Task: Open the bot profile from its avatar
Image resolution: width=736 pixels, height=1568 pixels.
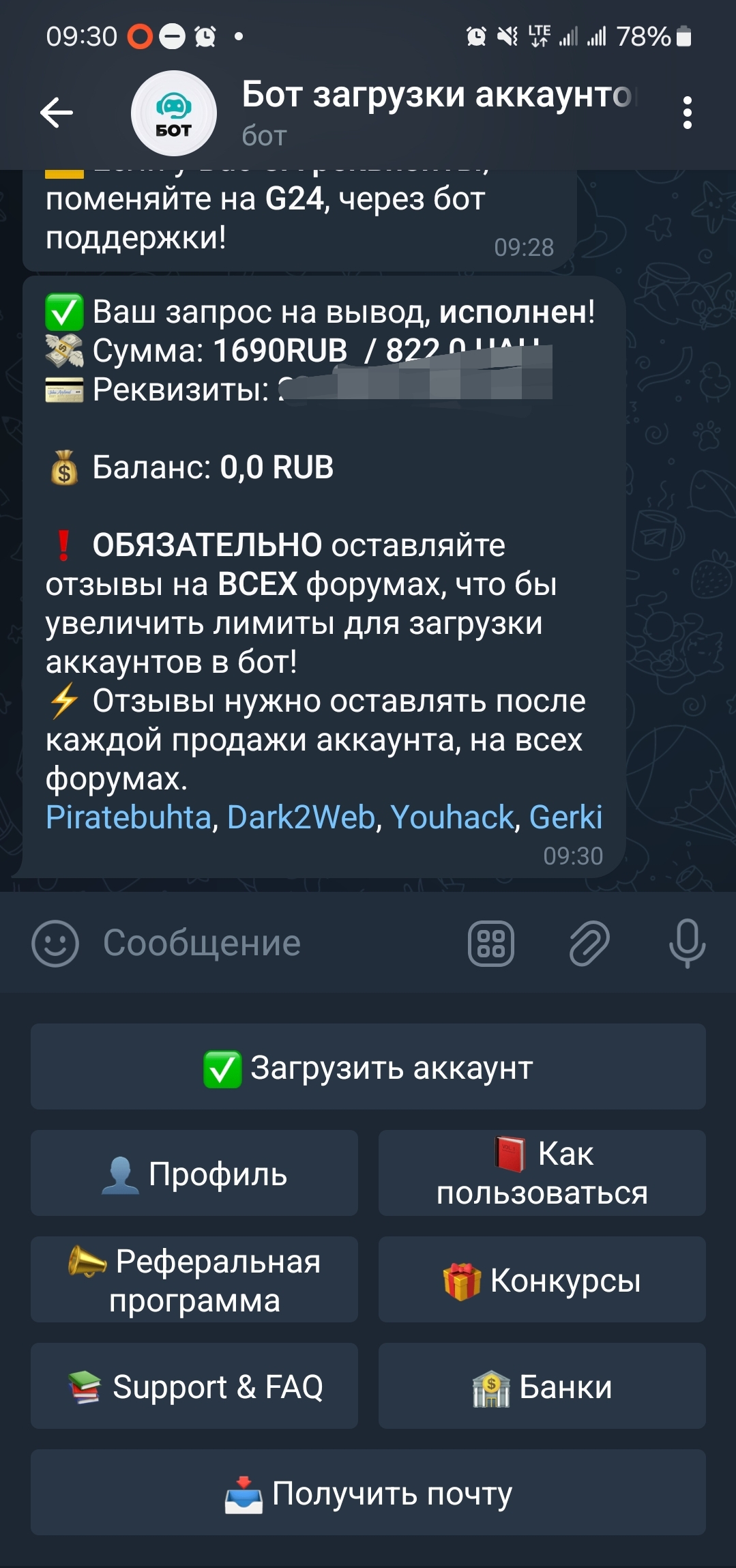Action: tap(173, 113)
